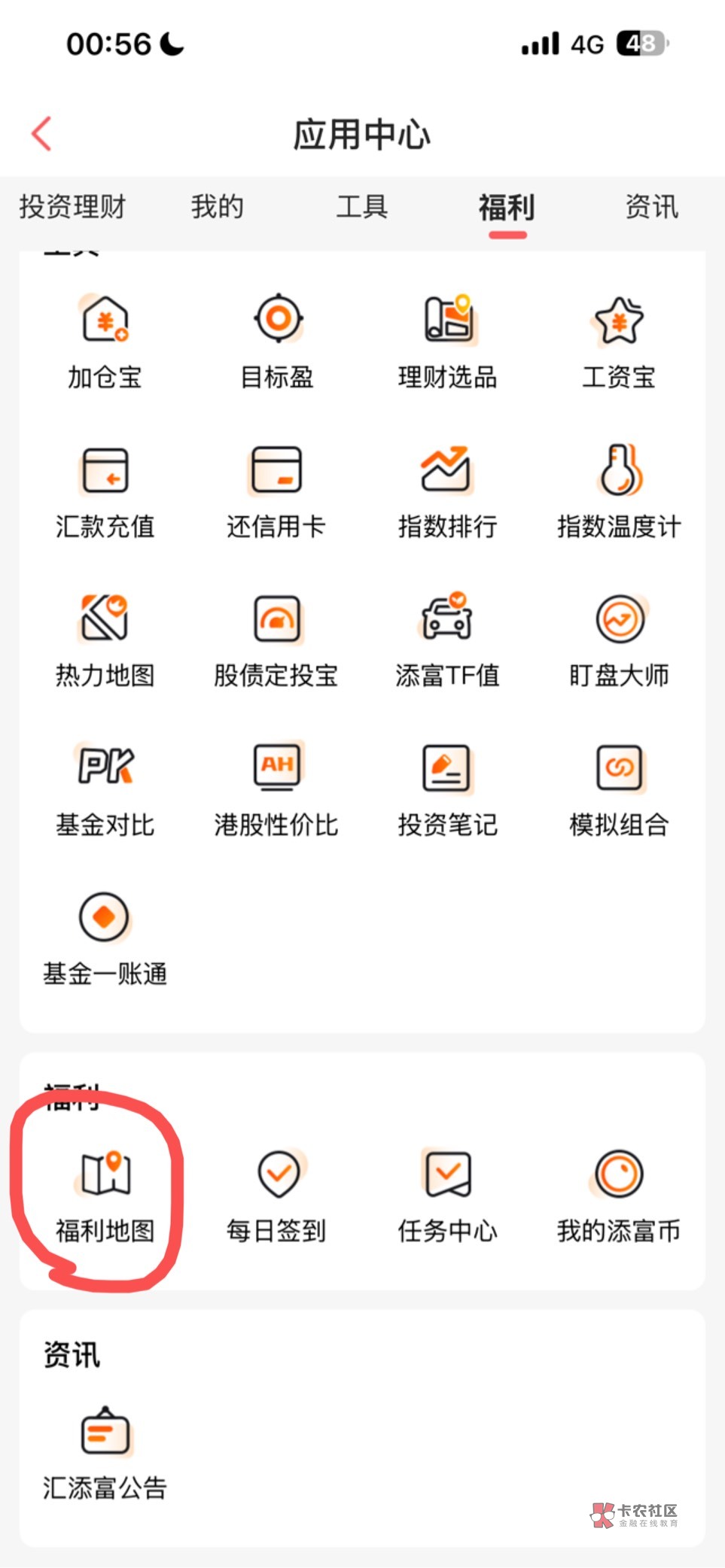The height and width of the screenshot is (1568, 725).
Task: Switch to the 我的 tab
Action: (217, 206)
